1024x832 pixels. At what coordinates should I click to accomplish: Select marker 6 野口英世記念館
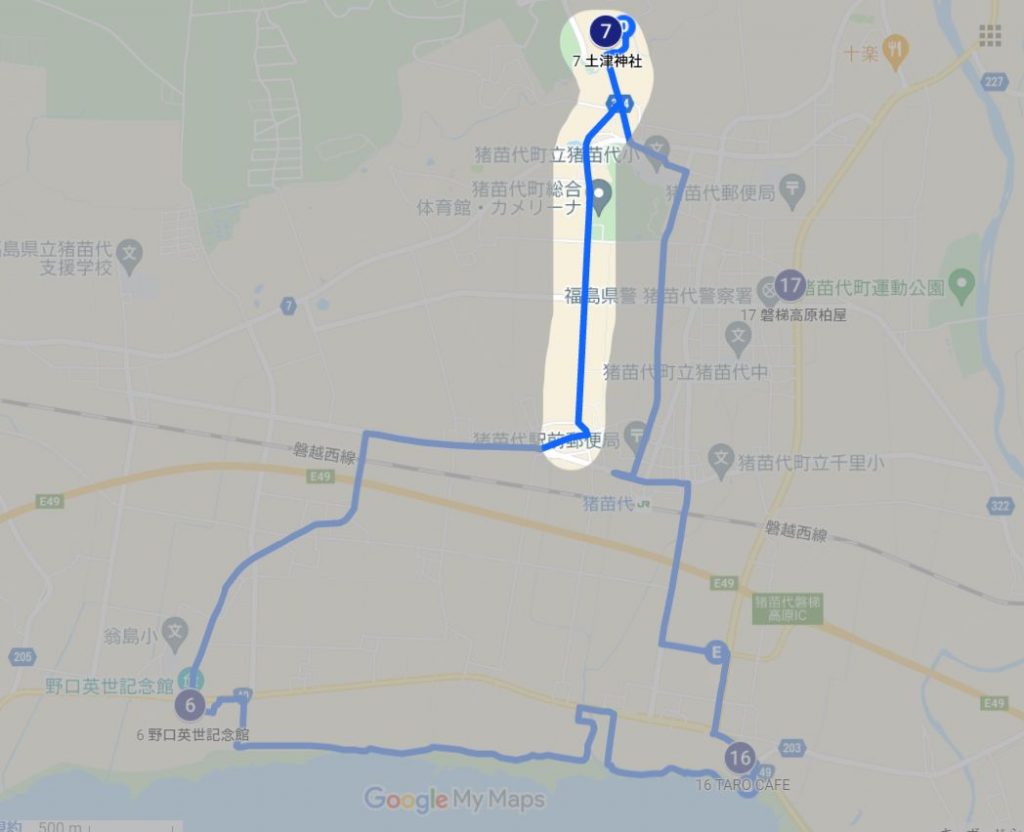click(189, 706)
